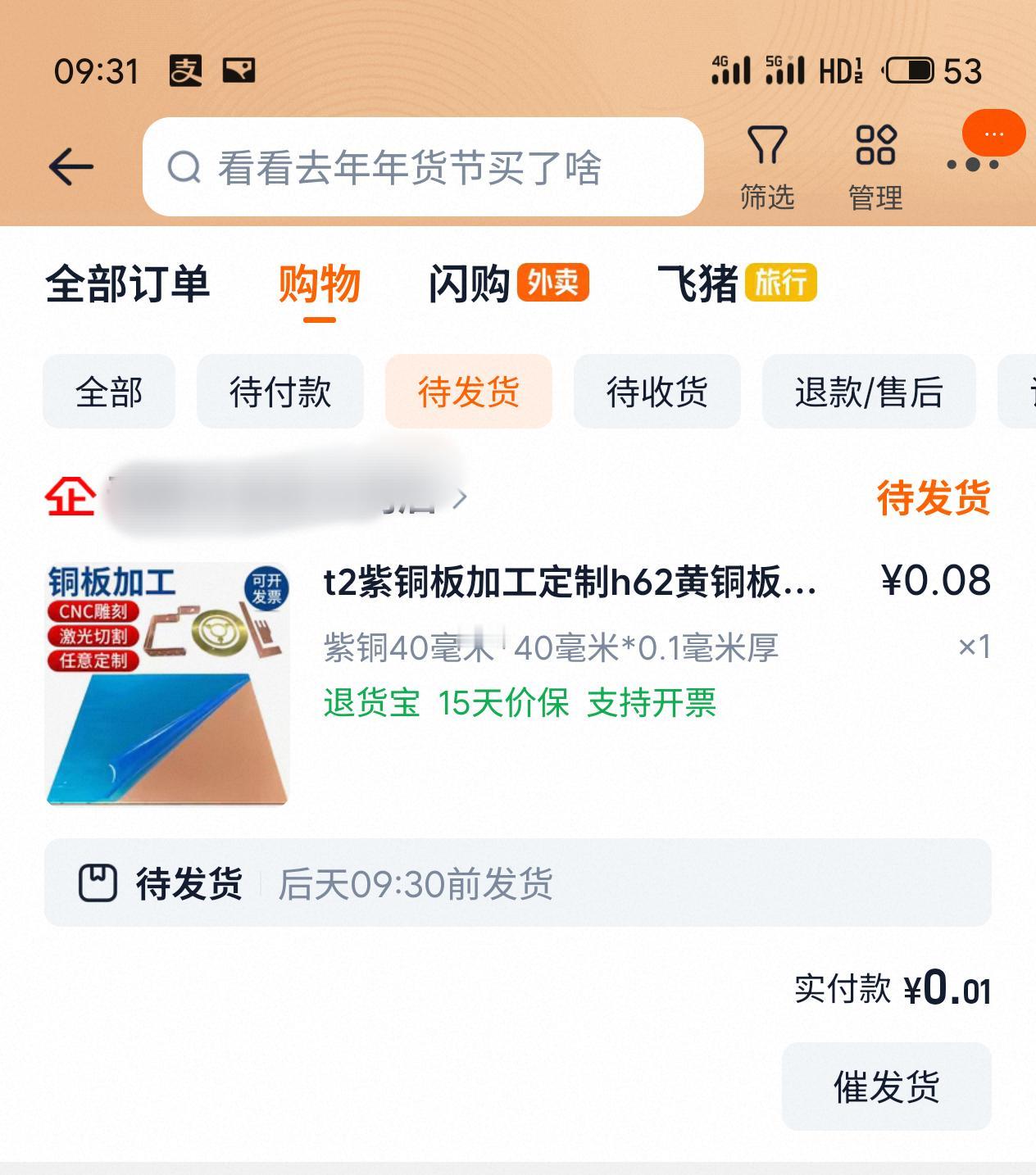Screen dimensions: 1036x1175
Task: Select the 待付款 filter chip
Action: click(279, 392)
